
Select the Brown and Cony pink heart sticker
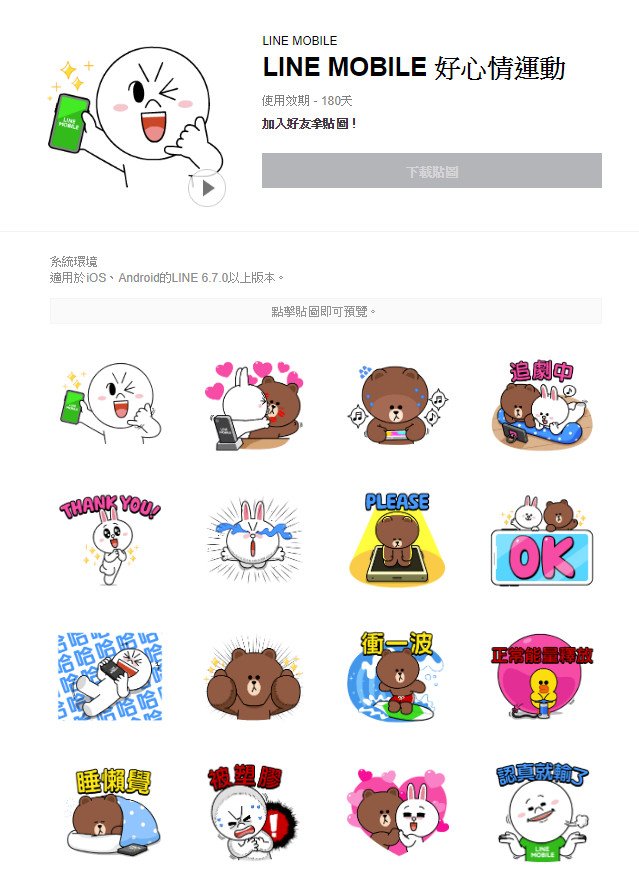pyautogui.click(x=397, y=811)
